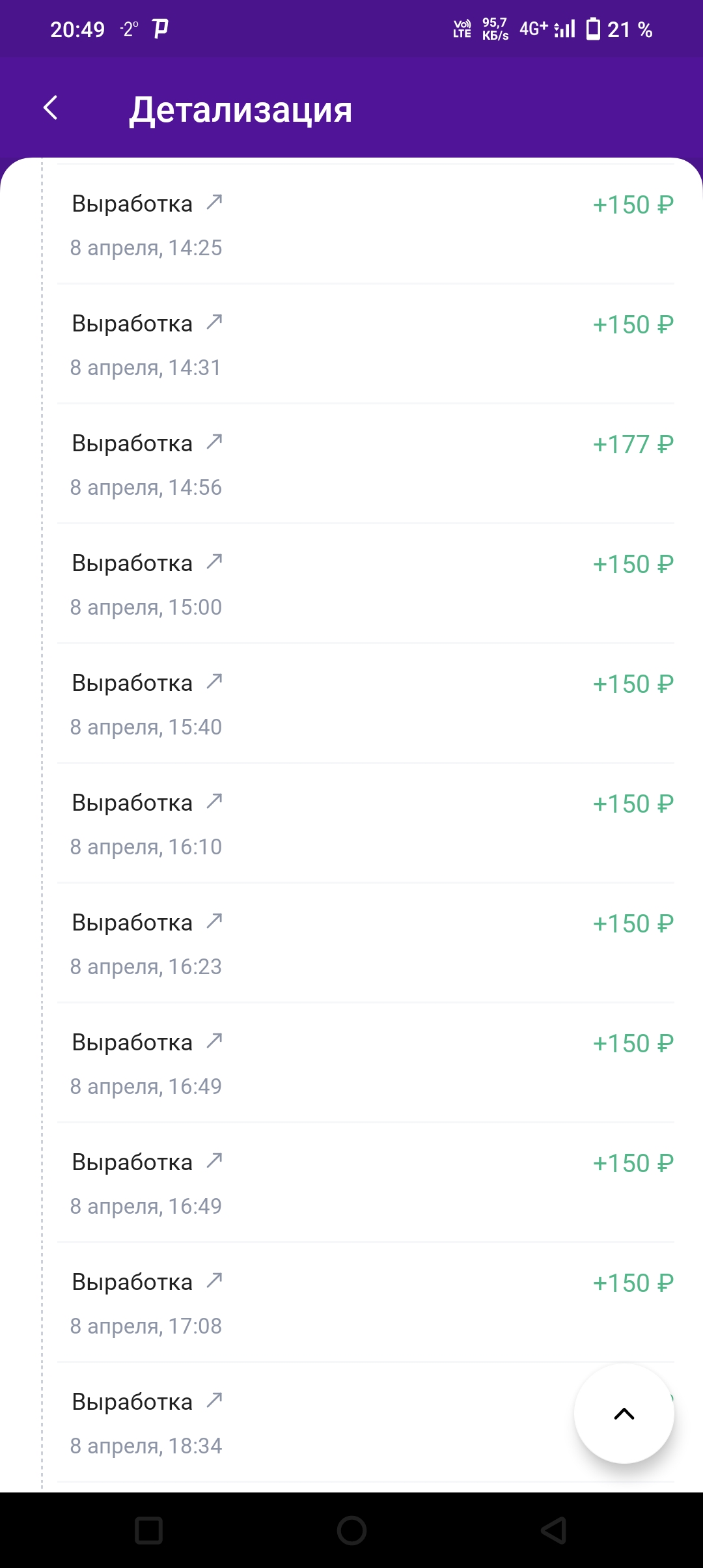Open the Выработка entry from 17:08
This screenshot has height=1568, width=703.
365,1302
